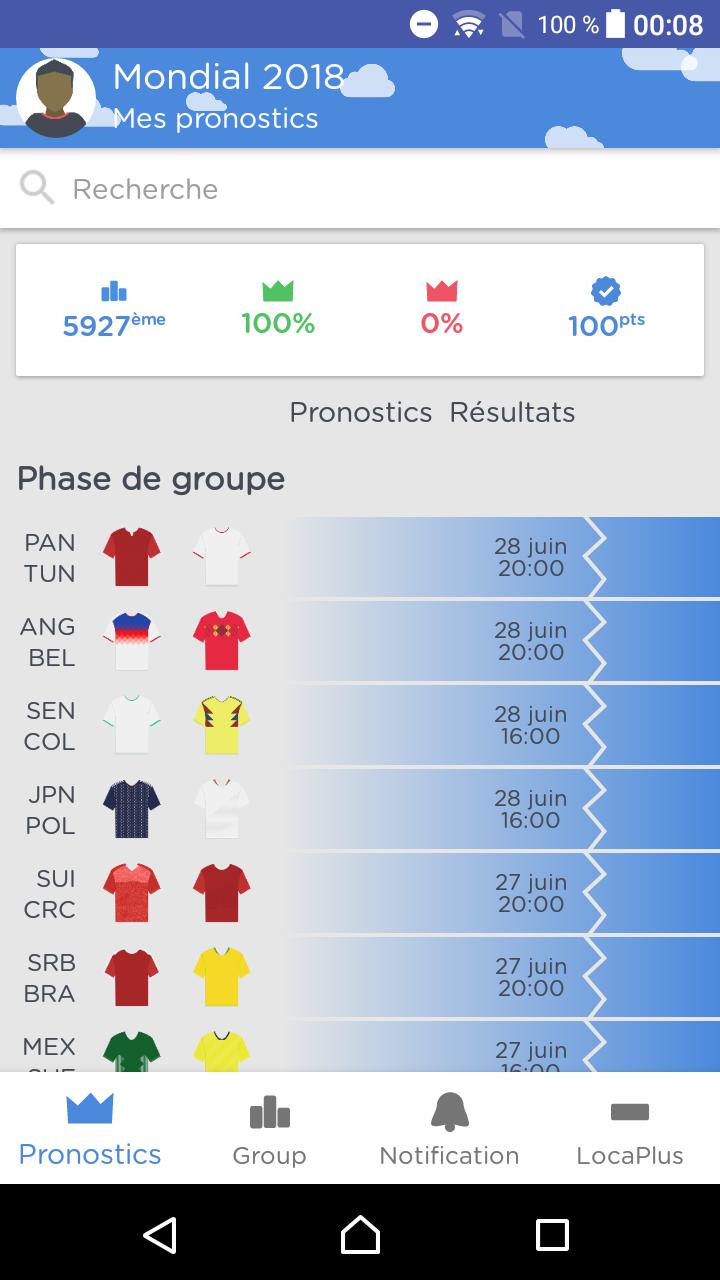Open the SRB vs BRA match
Screen dimensions: 720x1280
360,978
